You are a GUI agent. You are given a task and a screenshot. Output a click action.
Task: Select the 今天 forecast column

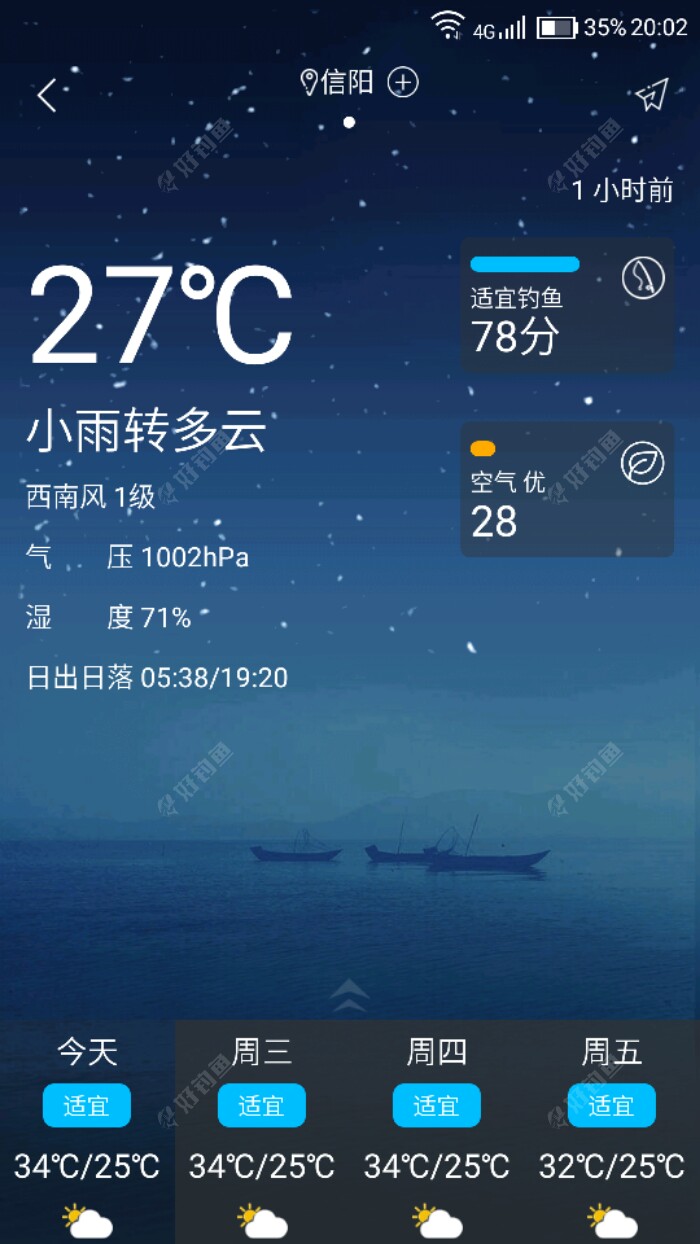pyautogui.click(x=87, y=1130)
